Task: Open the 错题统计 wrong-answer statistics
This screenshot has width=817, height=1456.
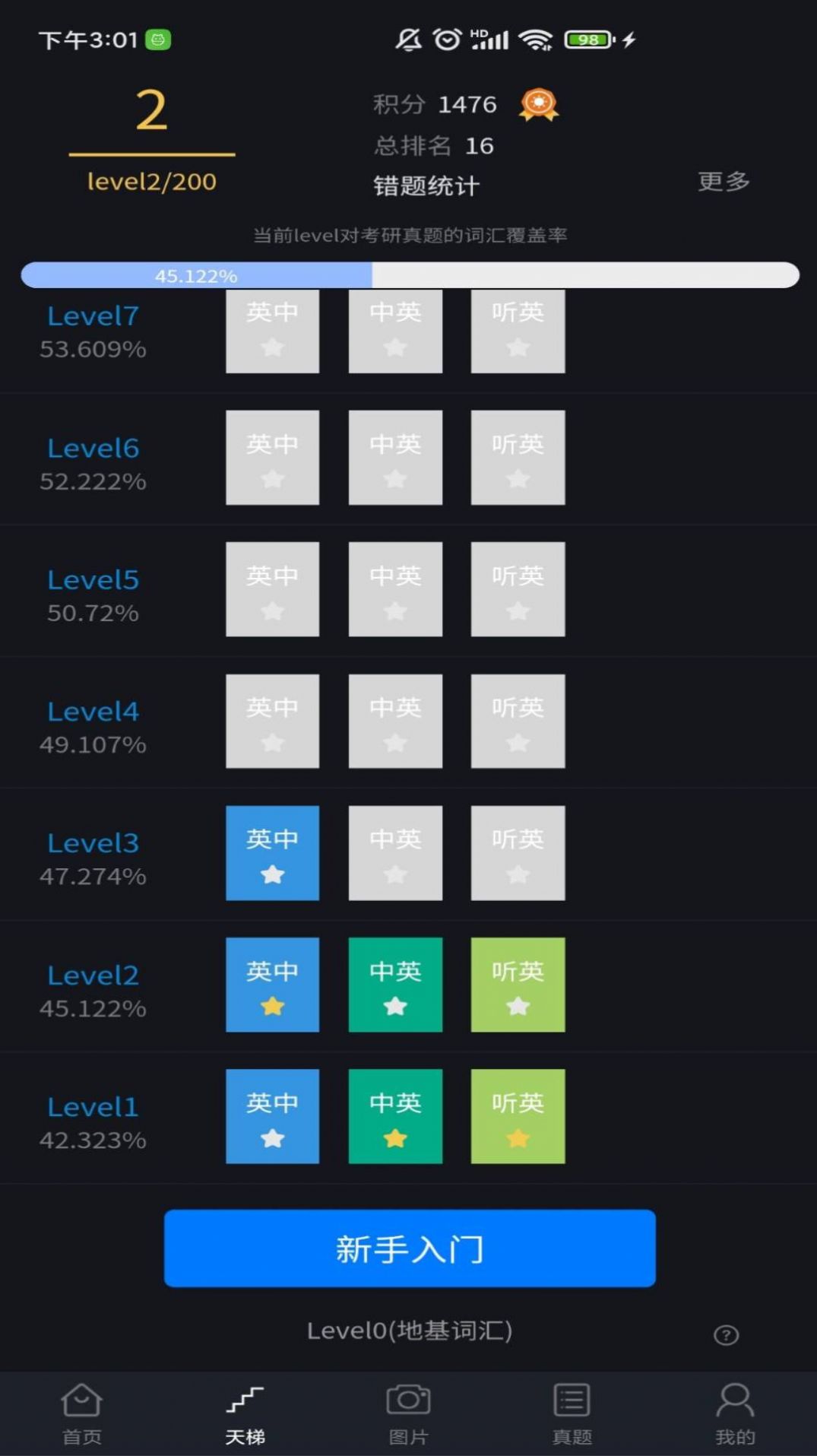Action: pyautogui.click(x=425, y=186)
